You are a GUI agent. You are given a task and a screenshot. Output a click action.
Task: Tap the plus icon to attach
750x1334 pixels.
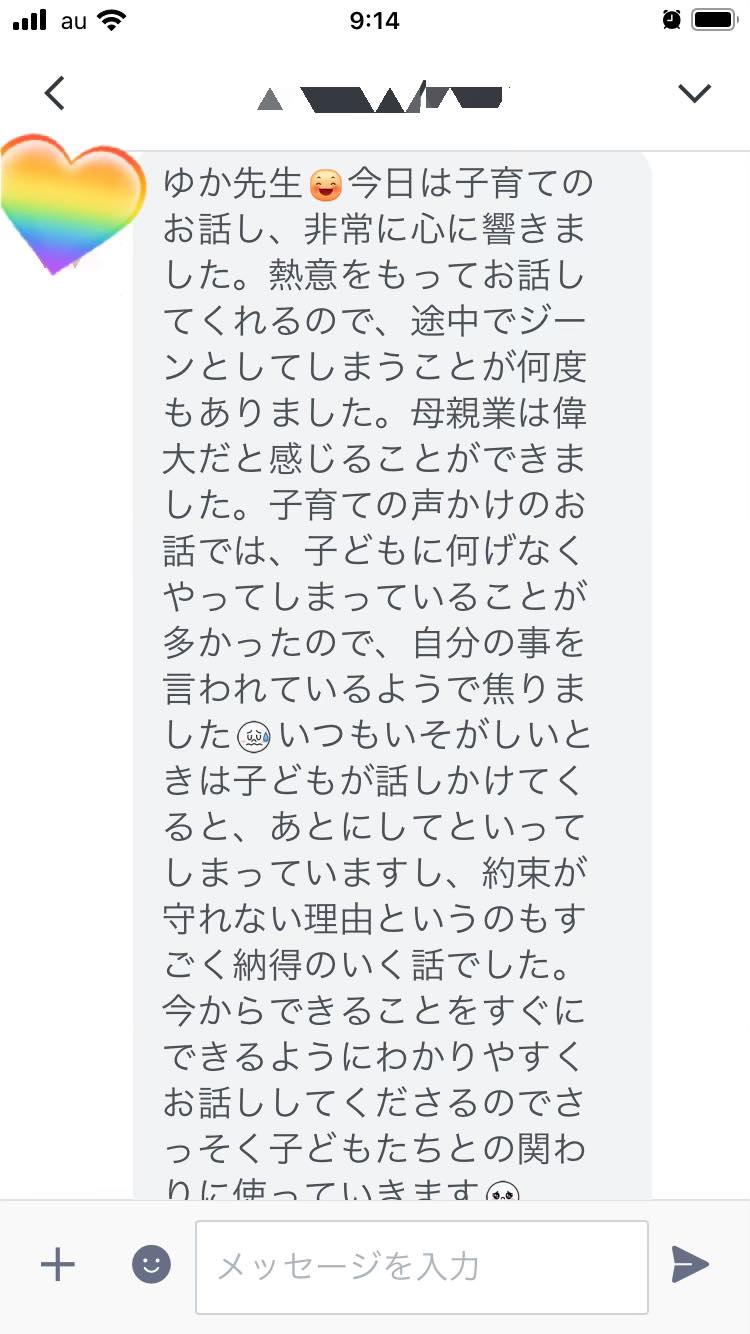tap(58, 1265)
